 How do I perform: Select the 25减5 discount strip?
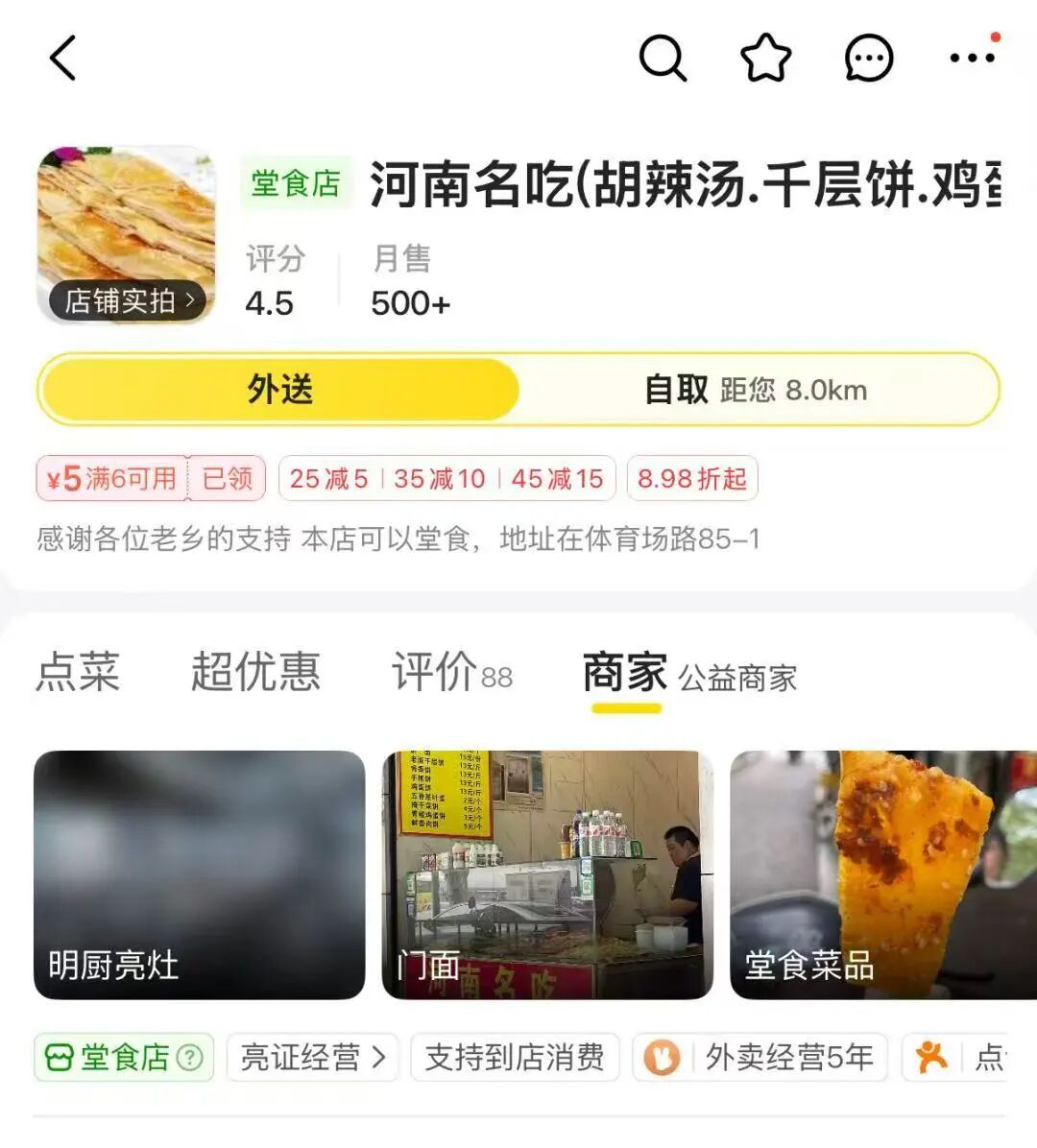(x=329, y=478)
